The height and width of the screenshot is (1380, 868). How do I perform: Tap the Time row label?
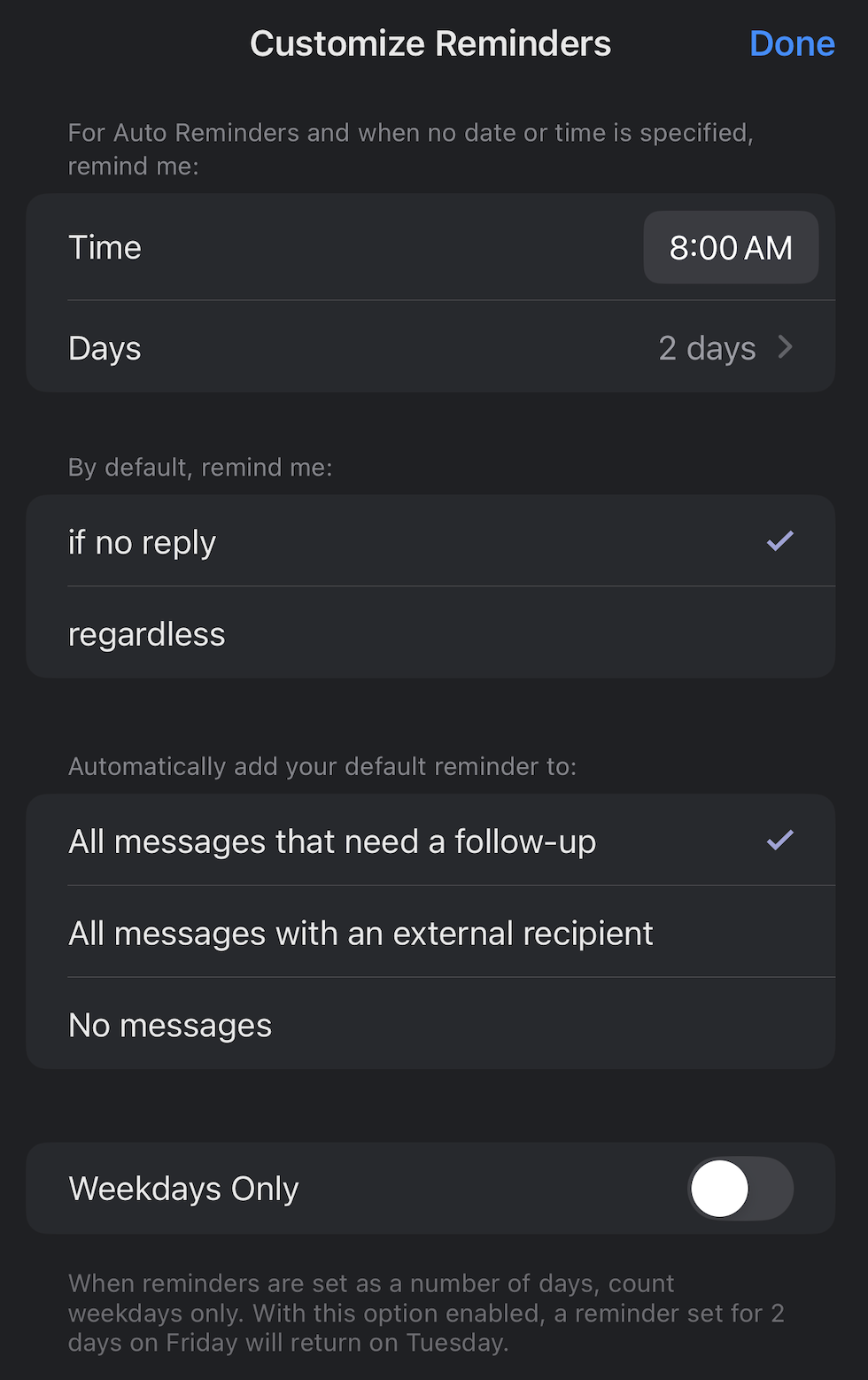[104, 247]
